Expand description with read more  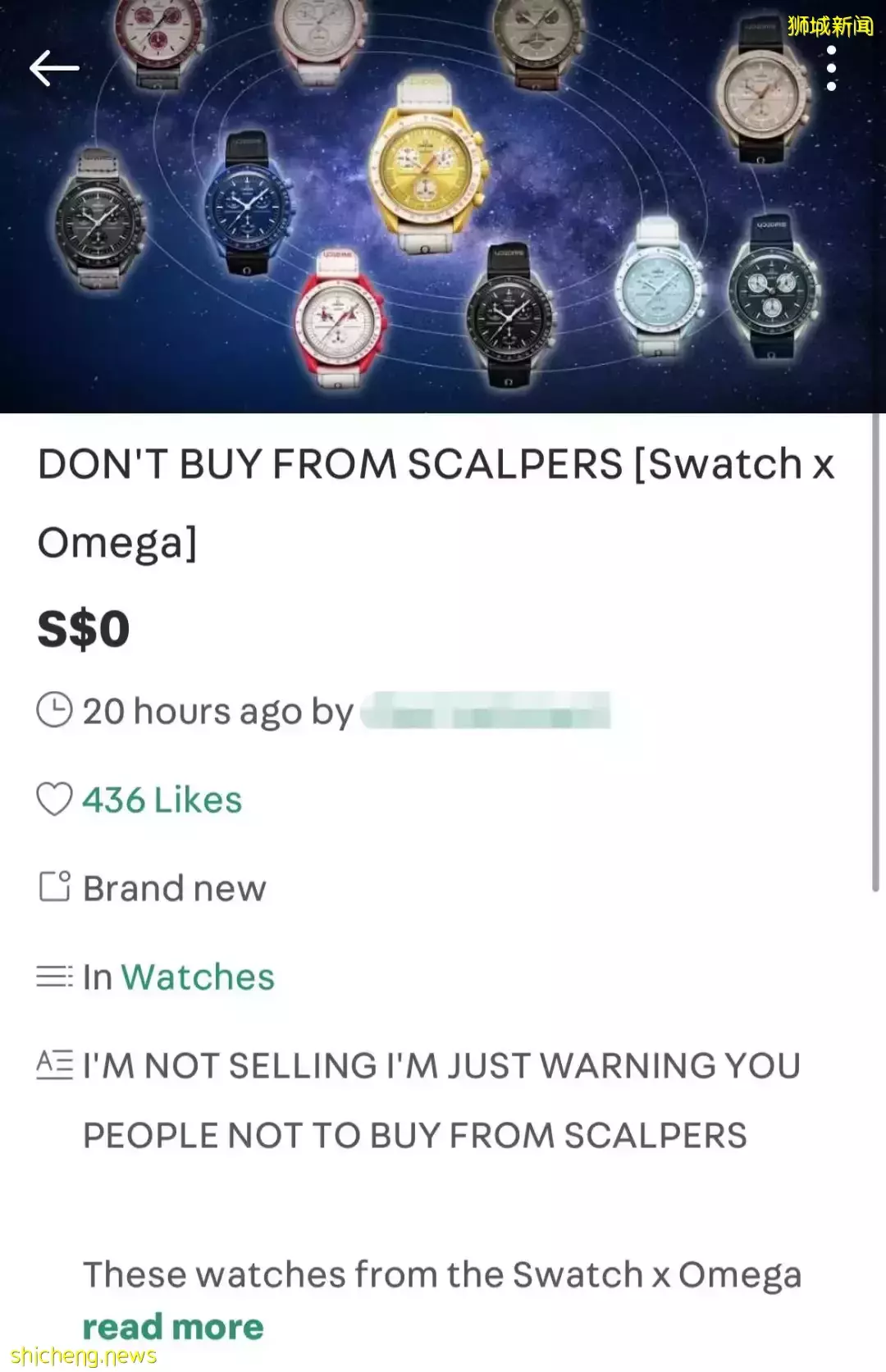[173, 1327]
